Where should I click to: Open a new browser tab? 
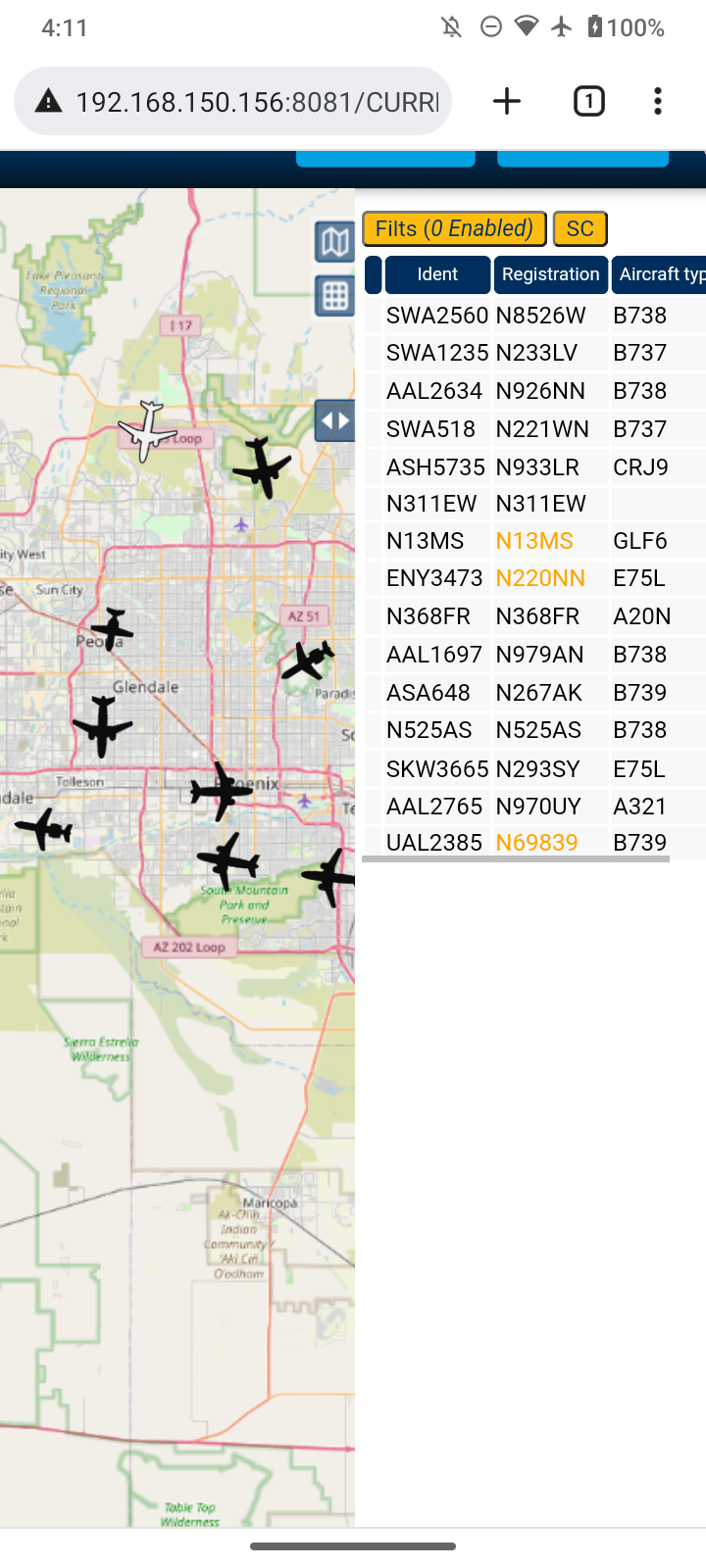tap(507, 101)
